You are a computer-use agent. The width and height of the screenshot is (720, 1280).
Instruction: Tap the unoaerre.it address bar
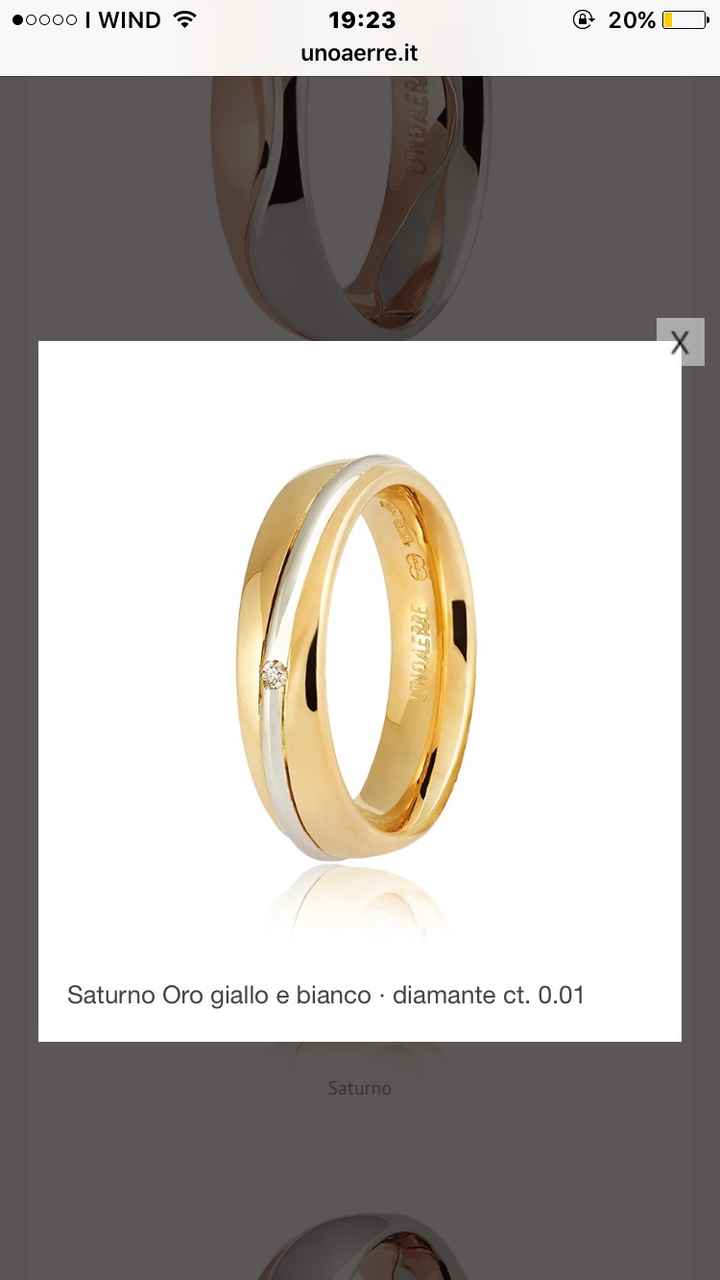pyautogui.click(x=359, y=54)
